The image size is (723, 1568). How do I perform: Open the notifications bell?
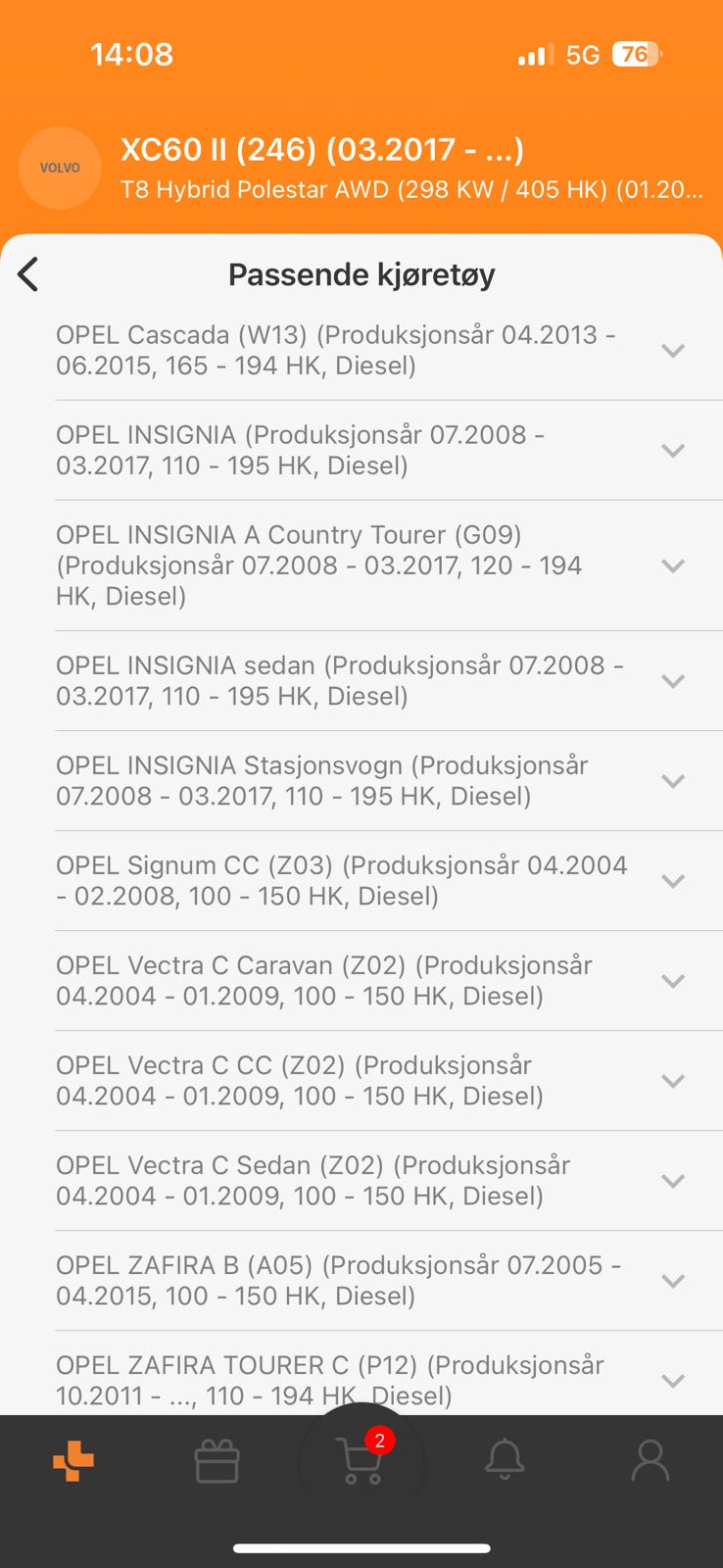pos(505,1461)
